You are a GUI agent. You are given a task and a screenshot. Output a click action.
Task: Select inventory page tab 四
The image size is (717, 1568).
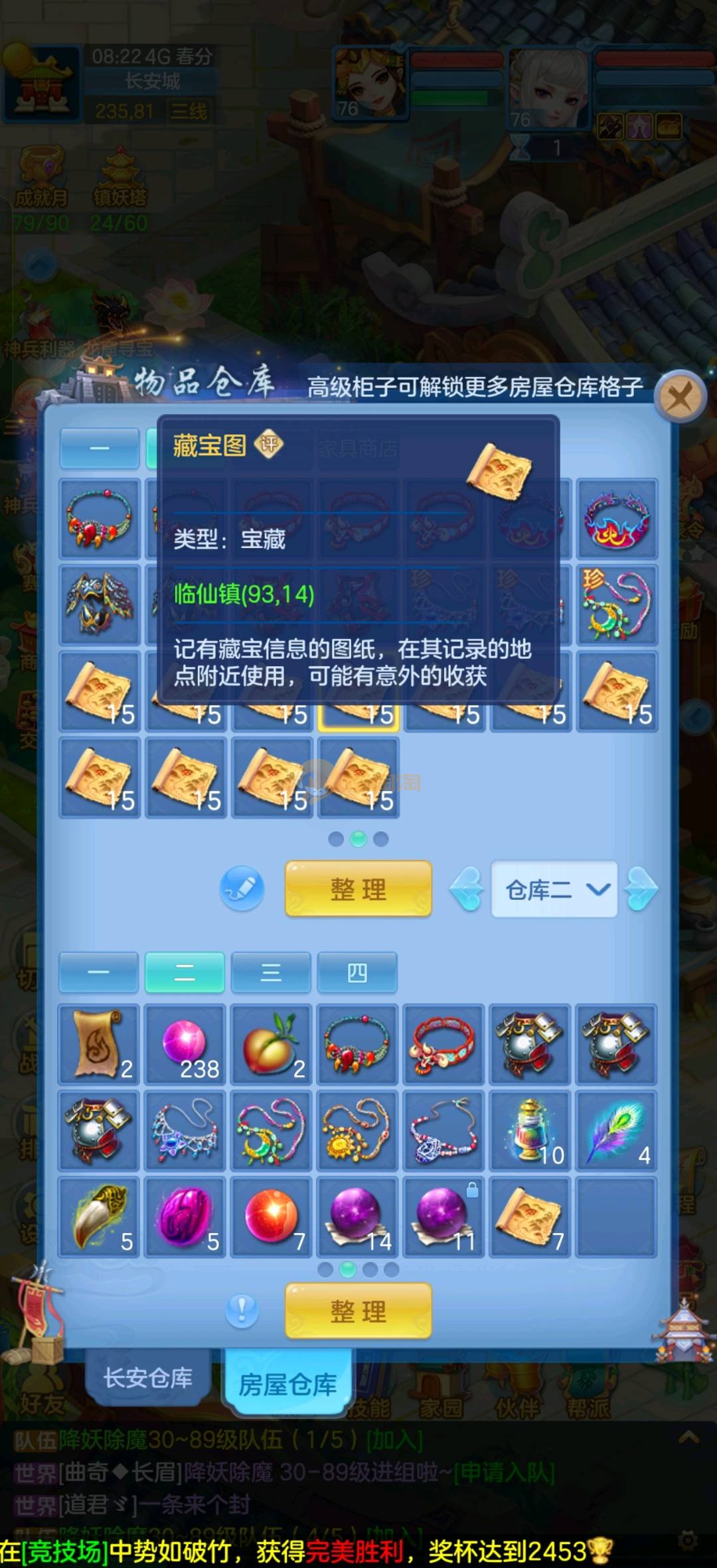tap(357, 972)
